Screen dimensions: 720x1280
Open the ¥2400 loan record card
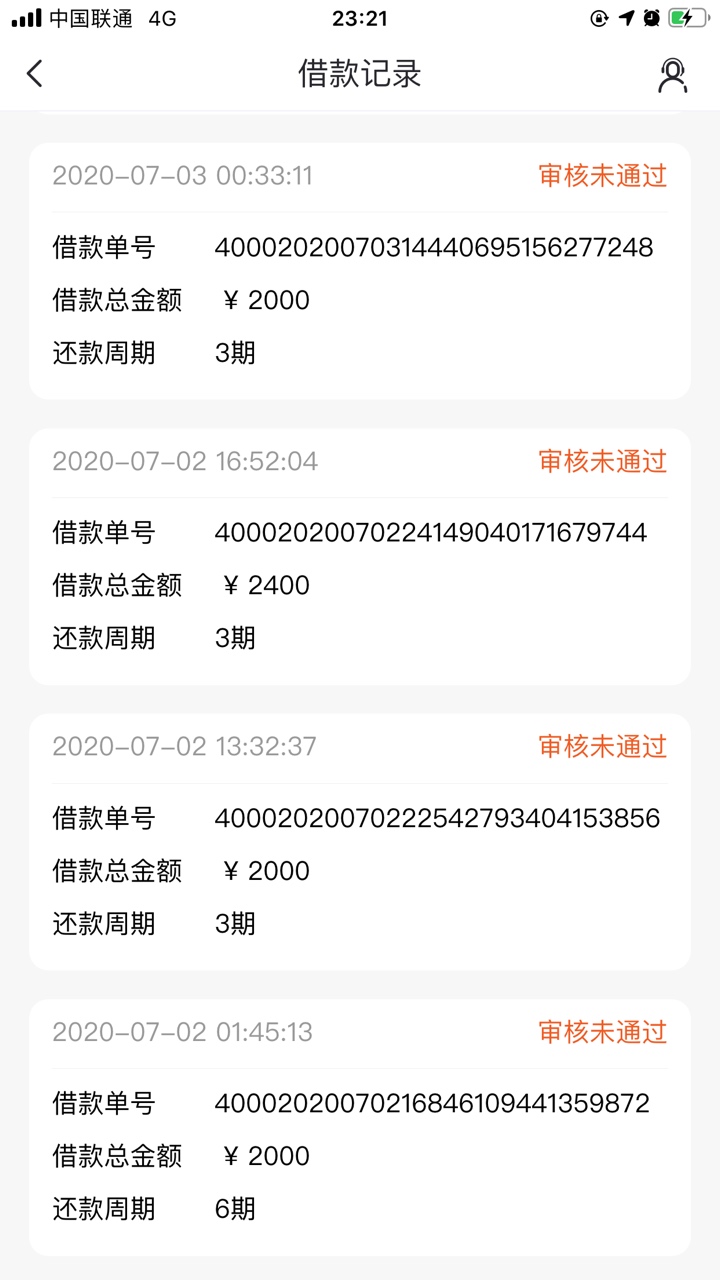tap(360, 557)
